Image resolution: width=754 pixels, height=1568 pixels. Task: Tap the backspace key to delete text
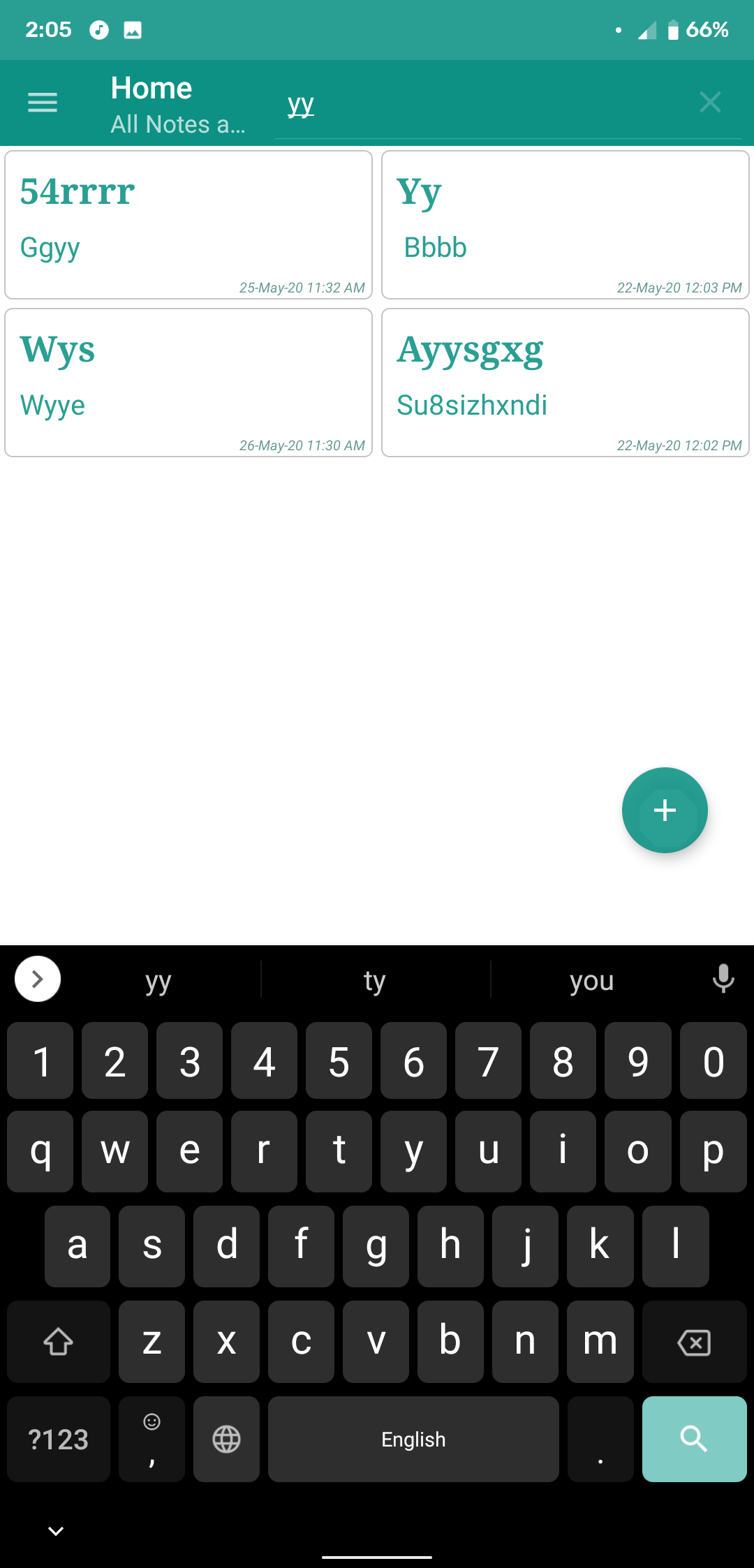tap(693, 1340)
